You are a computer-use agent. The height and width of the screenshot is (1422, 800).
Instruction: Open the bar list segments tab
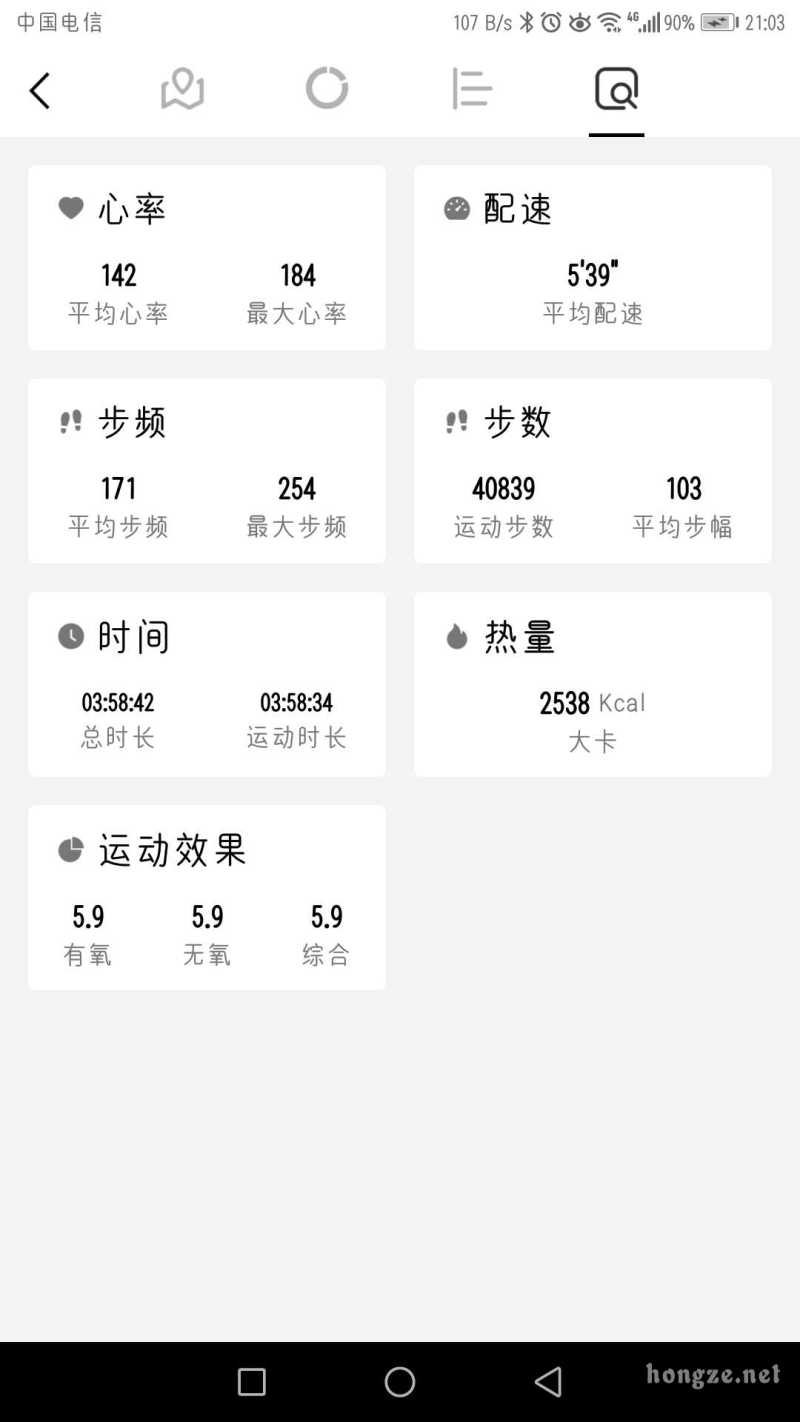(472, 90)
